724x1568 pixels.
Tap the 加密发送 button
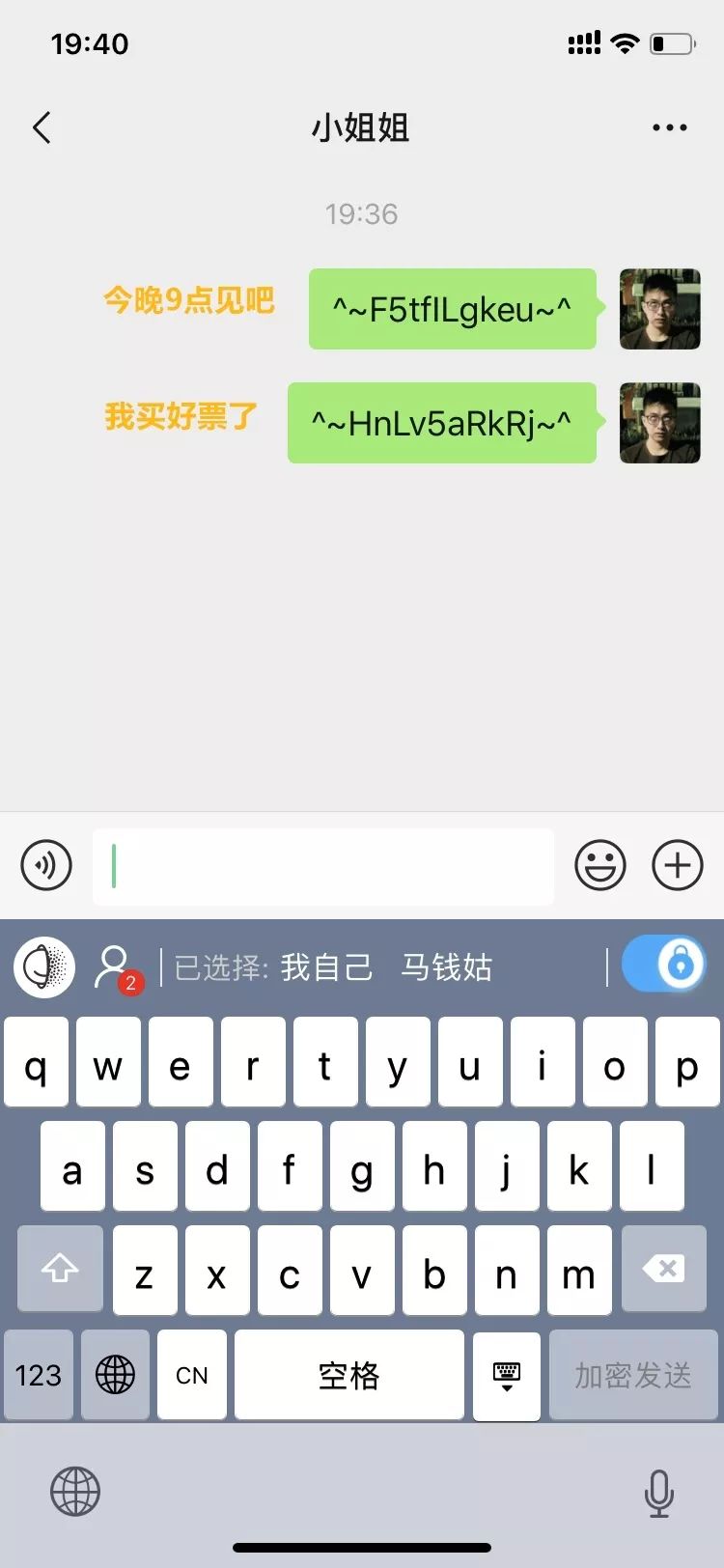(633, 1375)
